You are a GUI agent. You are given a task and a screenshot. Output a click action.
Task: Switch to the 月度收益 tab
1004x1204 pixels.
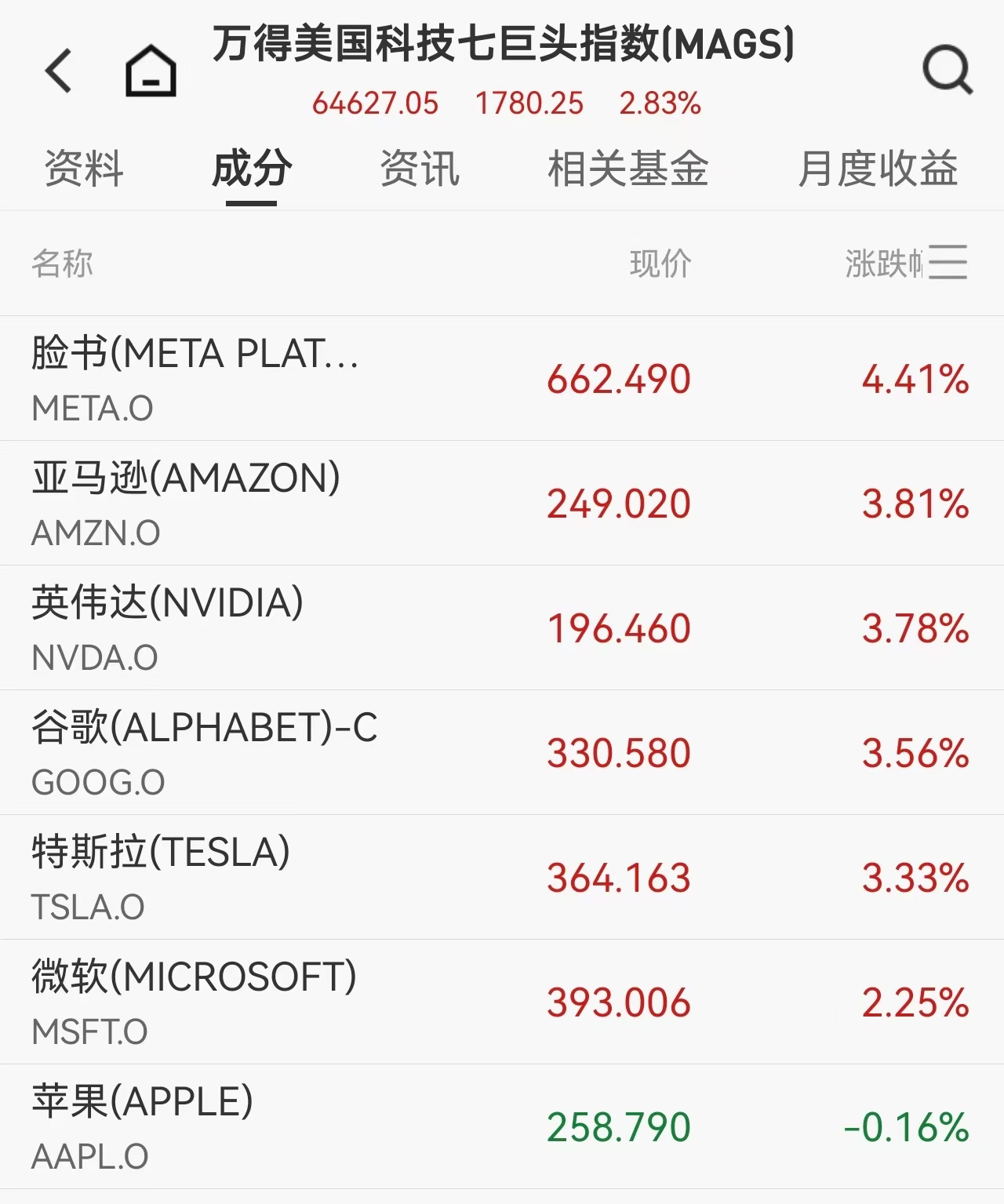click(x=878, y=169)
